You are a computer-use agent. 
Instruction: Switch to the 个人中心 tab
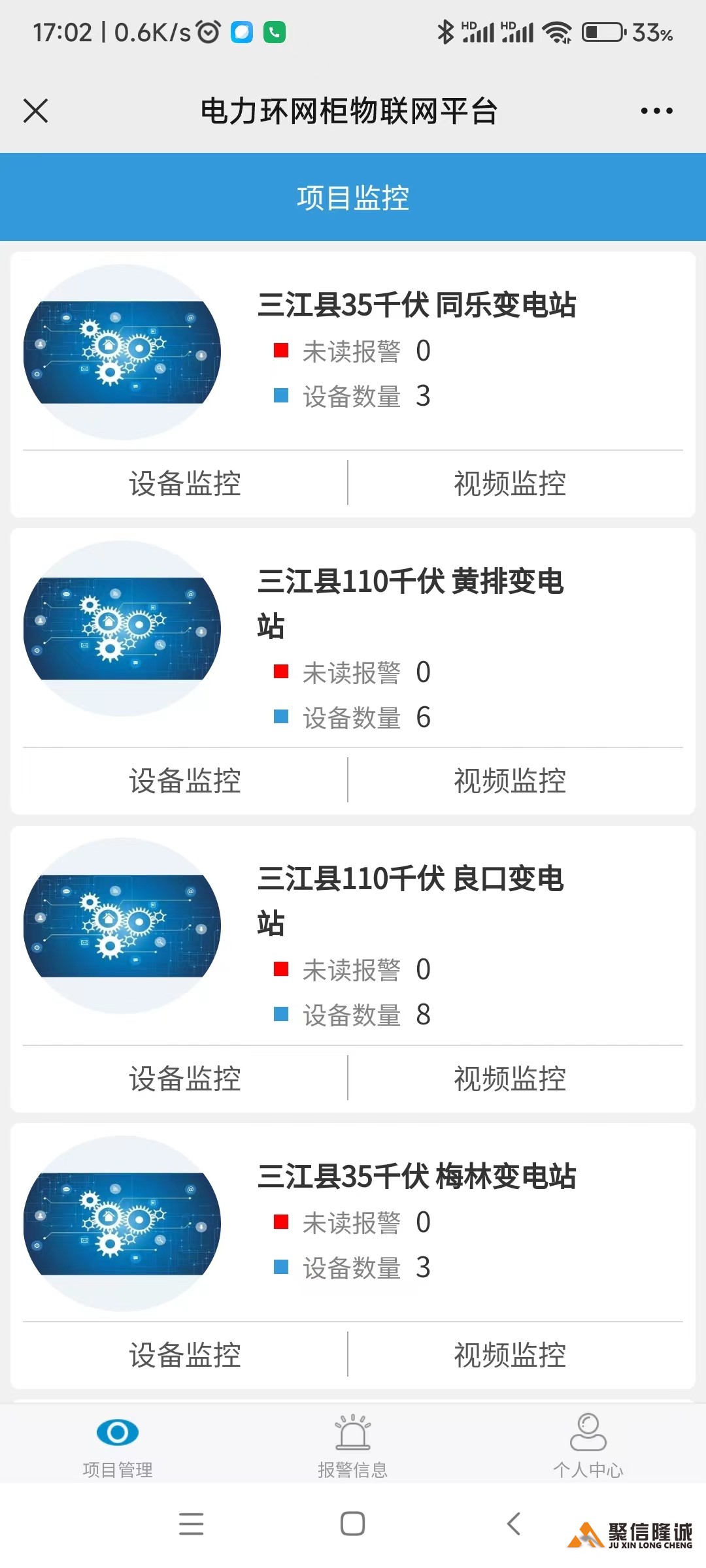click(588, 1445)
